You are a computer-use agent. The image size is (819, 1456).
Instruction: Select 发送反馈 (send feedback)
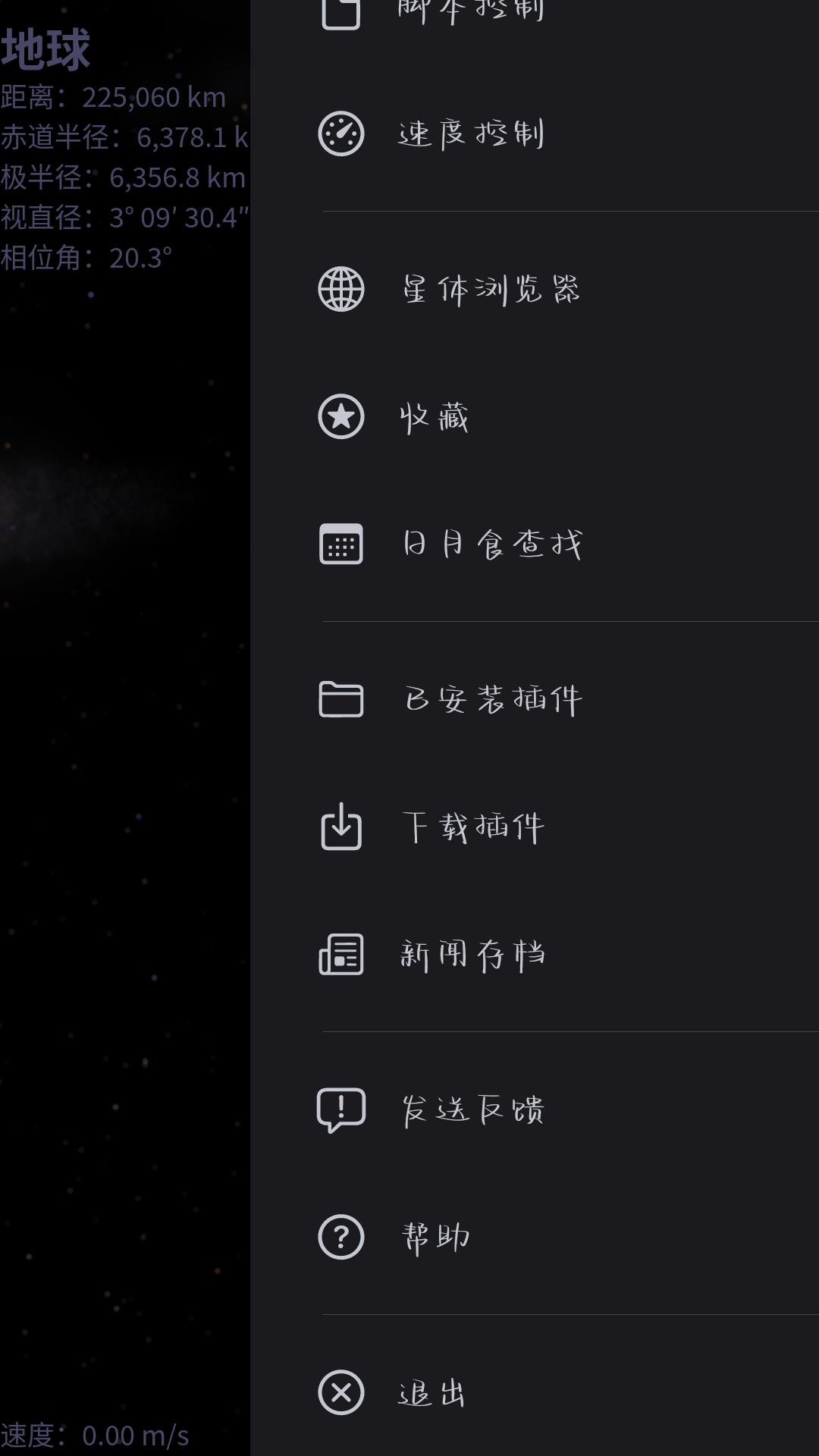(472, 1110)
